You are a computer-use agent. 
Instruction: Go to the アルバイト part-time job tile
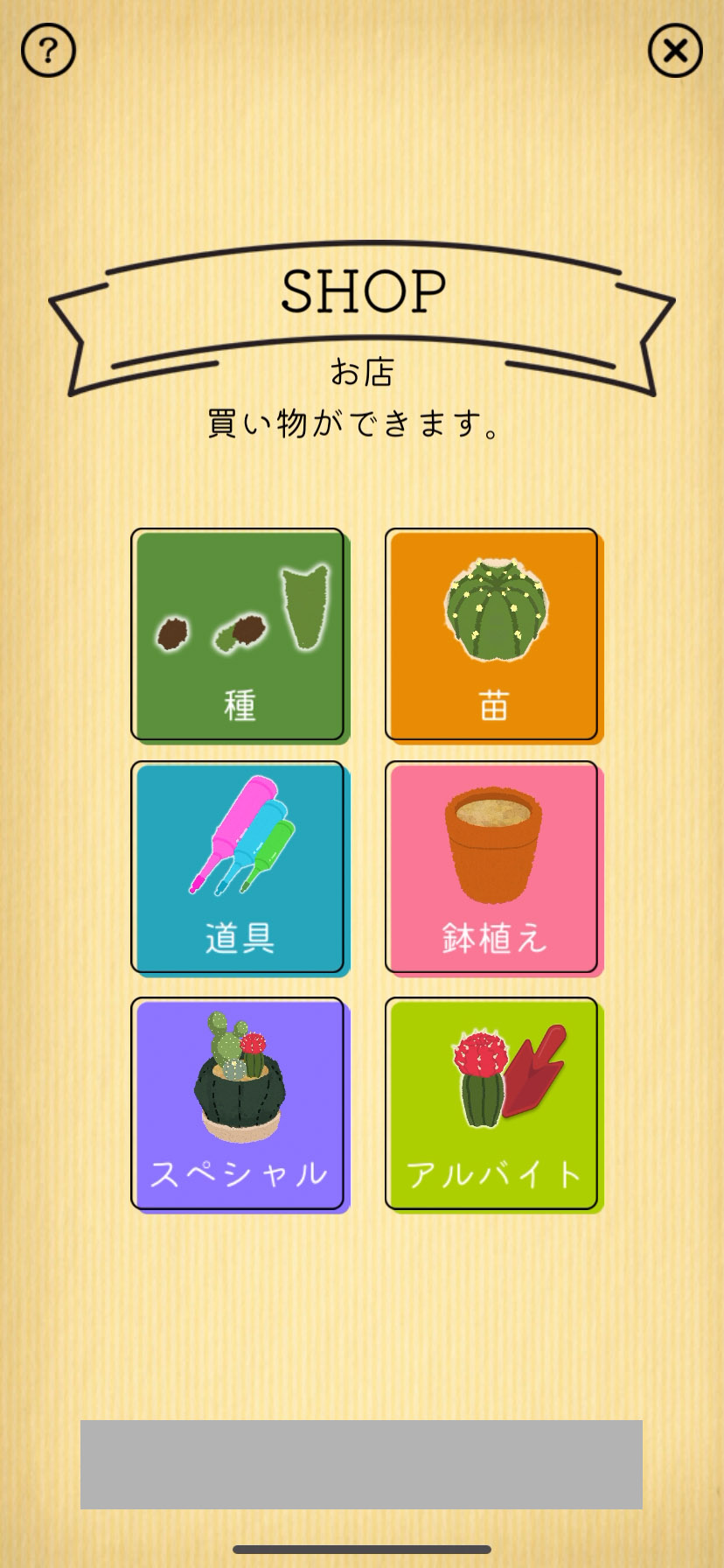point(491,1103)
